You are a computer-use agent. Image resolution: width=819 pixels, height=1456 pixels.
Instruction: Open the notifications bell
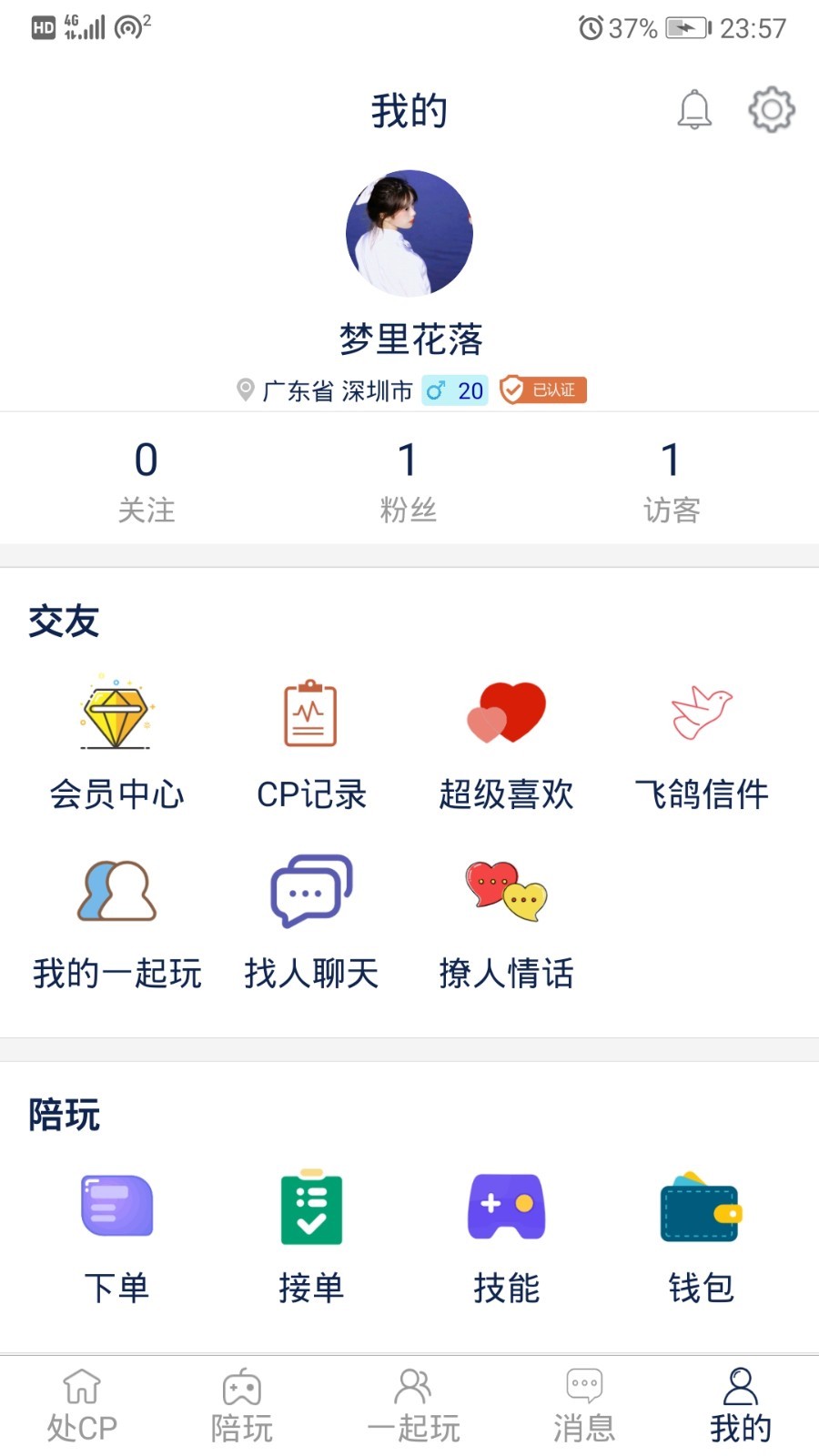694,110
